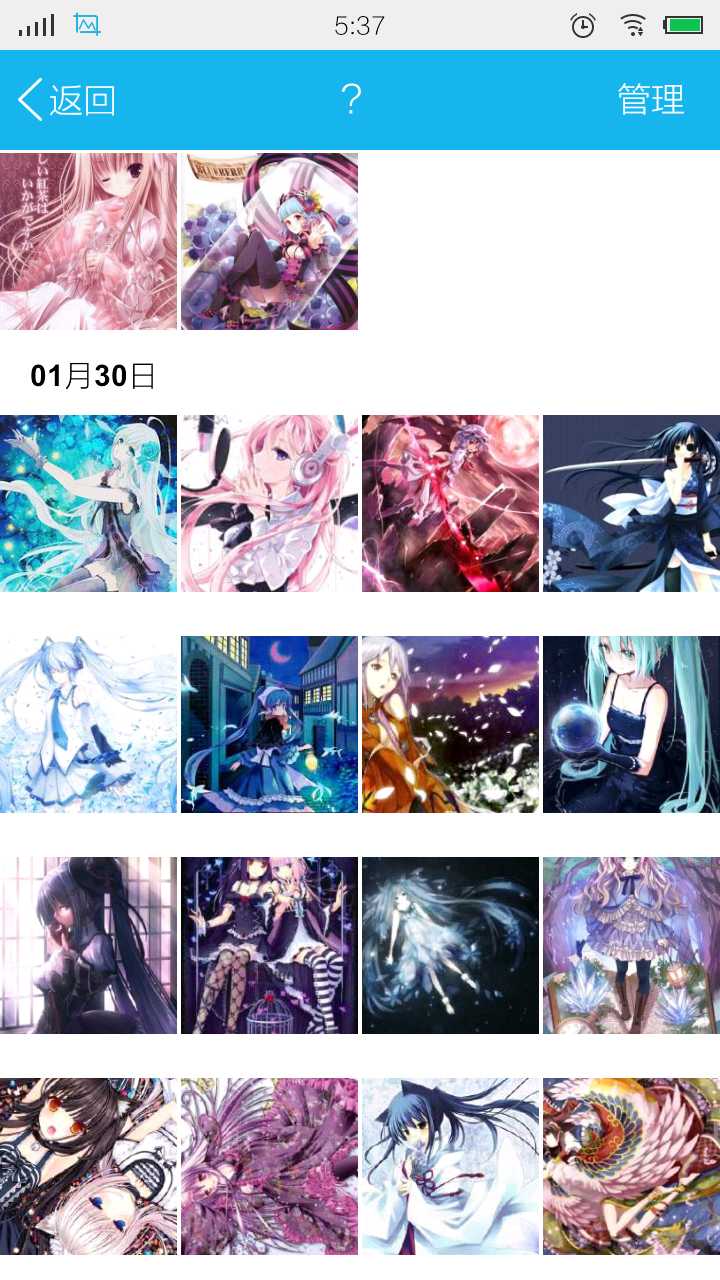This screenshot has width=720, height=1280.
Task: Select the two girls in striped stockings image
Action: (269, 945)
